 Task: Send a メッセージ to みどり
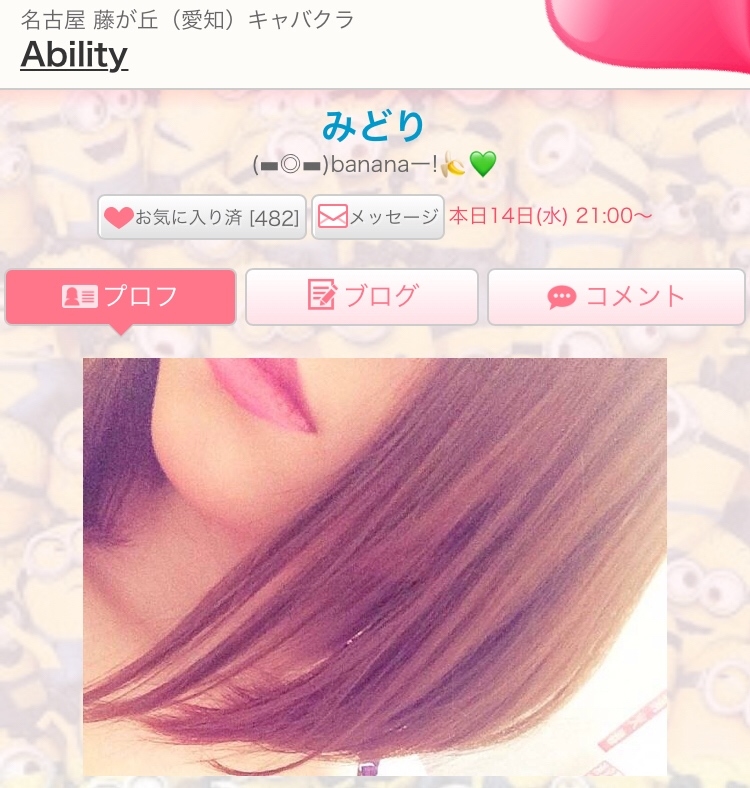[x=378, y=217]
